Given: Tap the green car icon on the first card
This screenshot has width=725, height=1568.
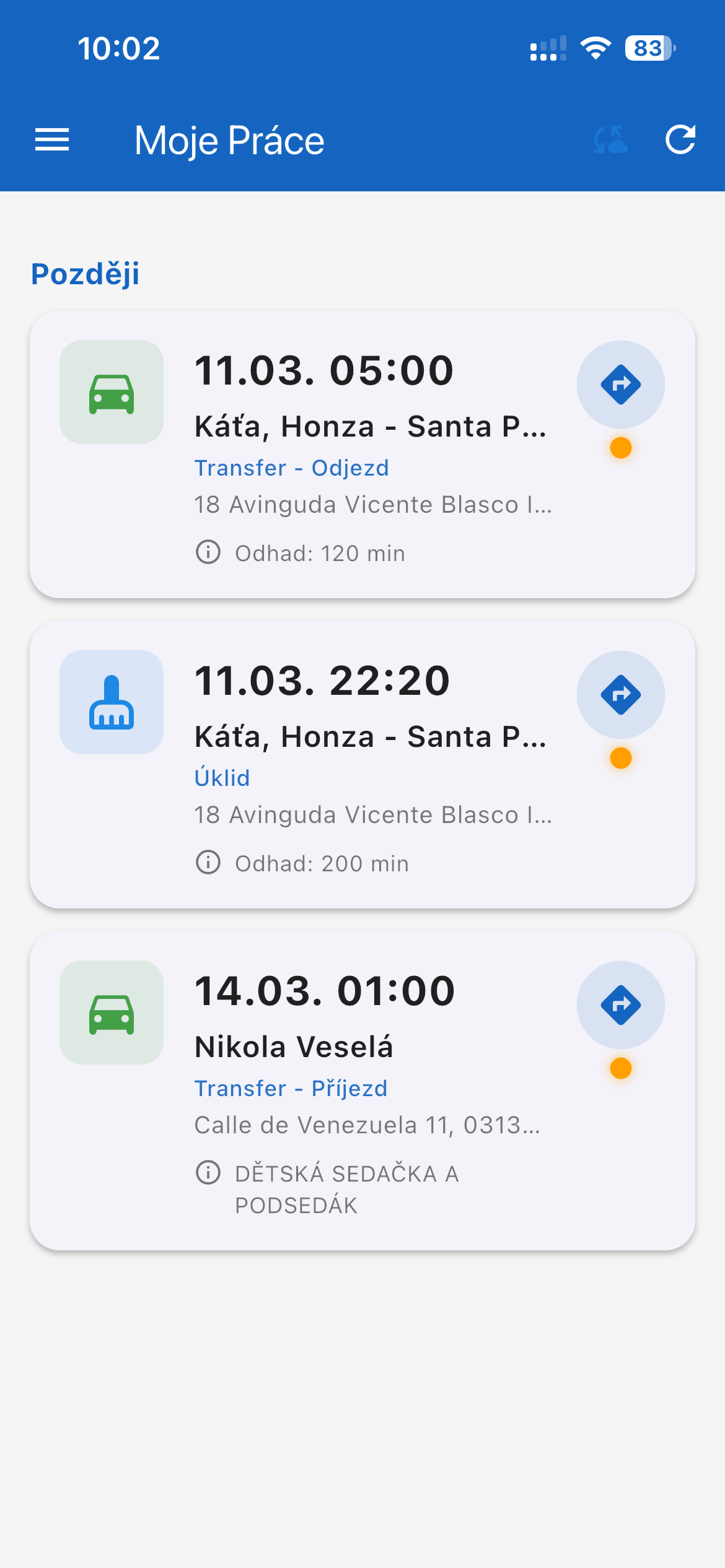Looking at the screenshot, I should (x=112, y=393).
